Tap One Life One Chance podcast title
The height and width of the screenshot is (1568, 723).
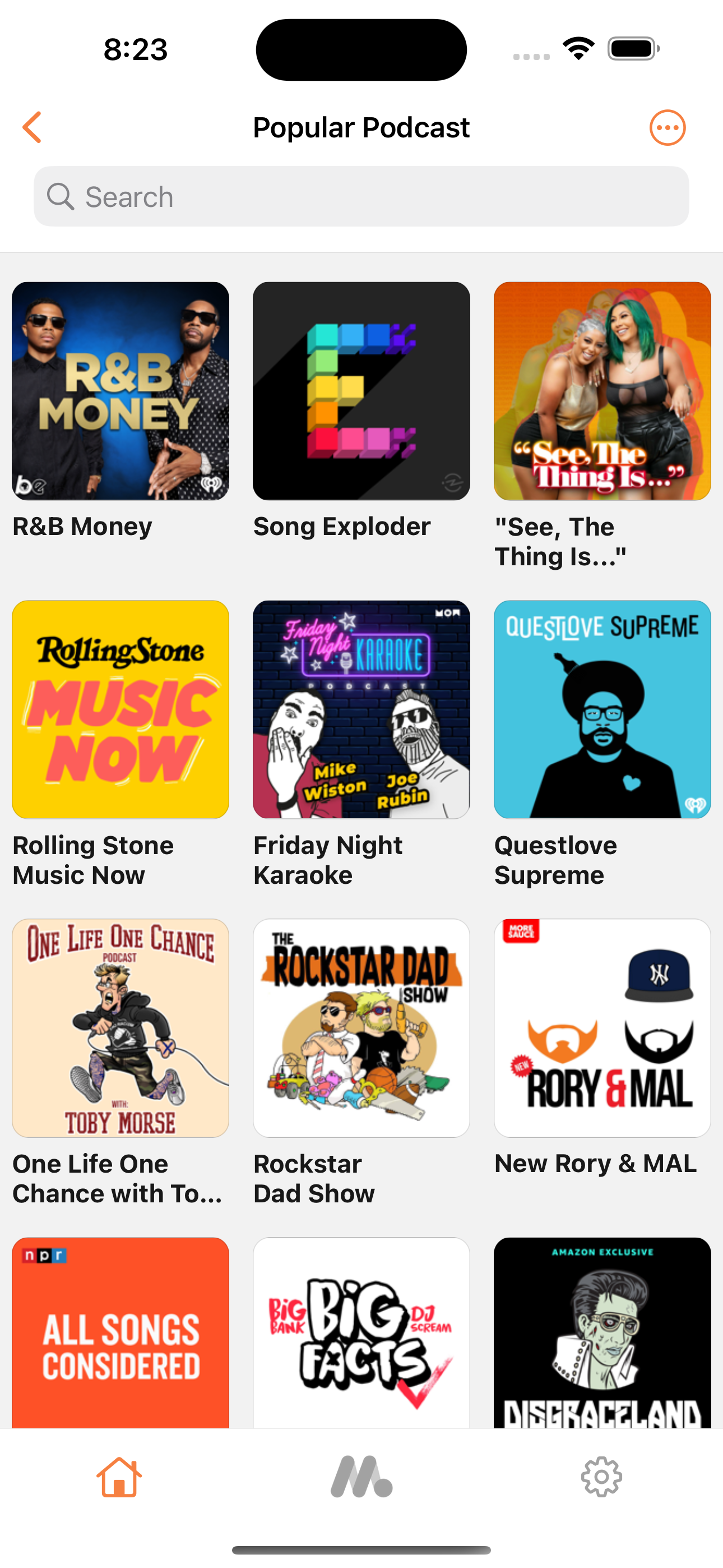point(118,1178)
